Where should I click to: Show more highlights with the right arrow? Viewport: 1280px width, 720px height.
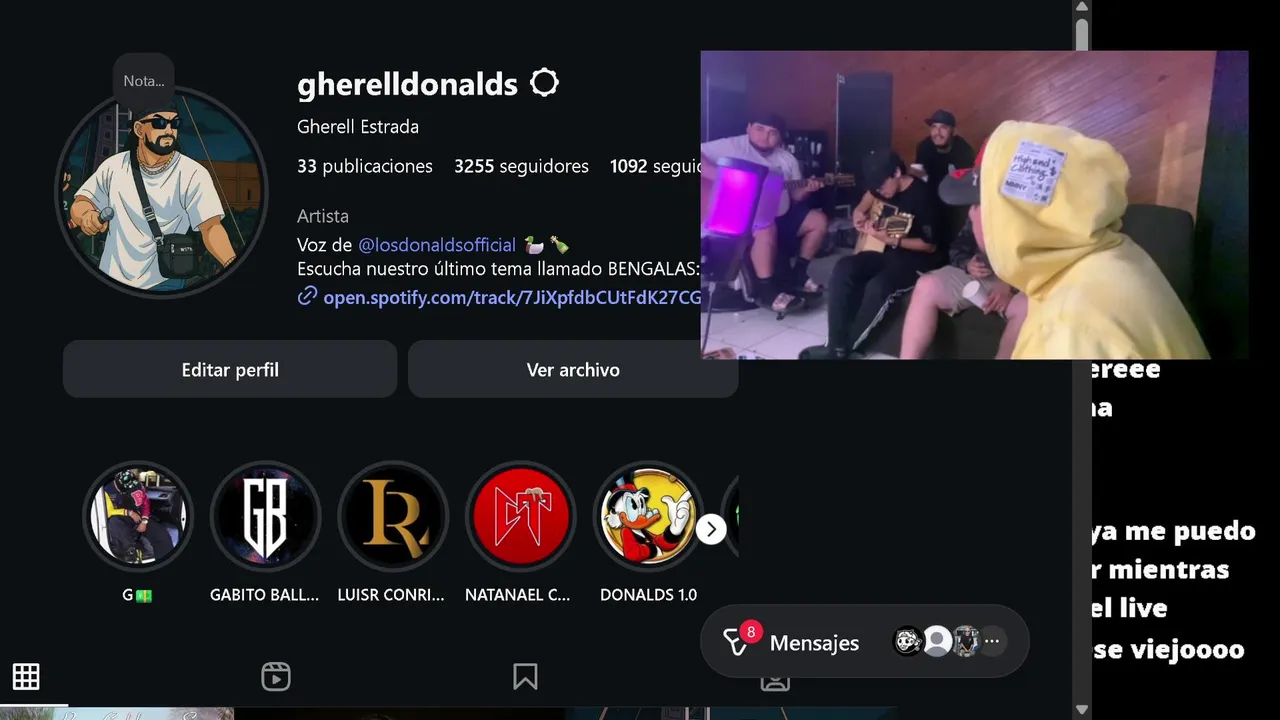(711, 529)
